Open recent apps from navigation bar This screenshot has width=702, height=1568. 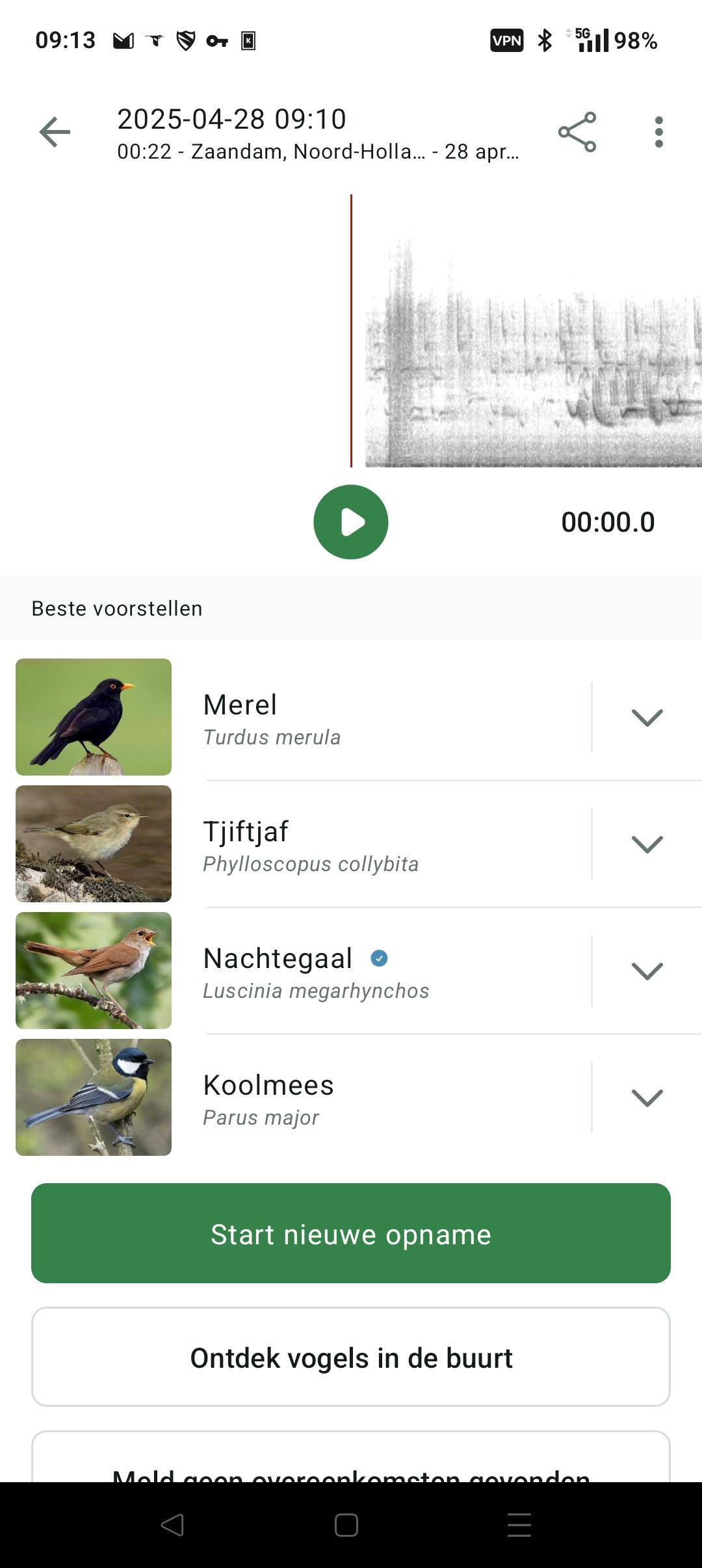point(519,1525)
